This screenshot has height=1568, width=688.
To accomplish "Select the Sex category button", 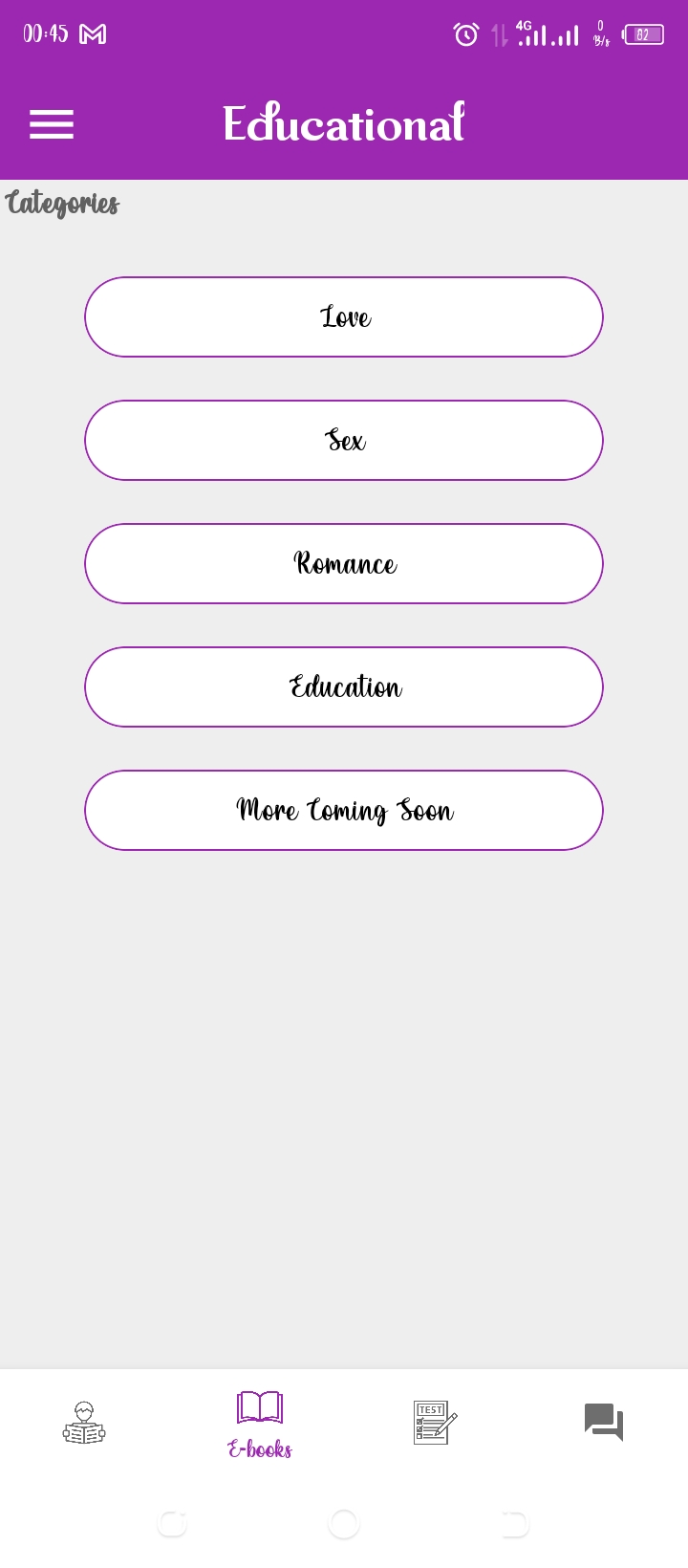I will click(x=344, y=441).
